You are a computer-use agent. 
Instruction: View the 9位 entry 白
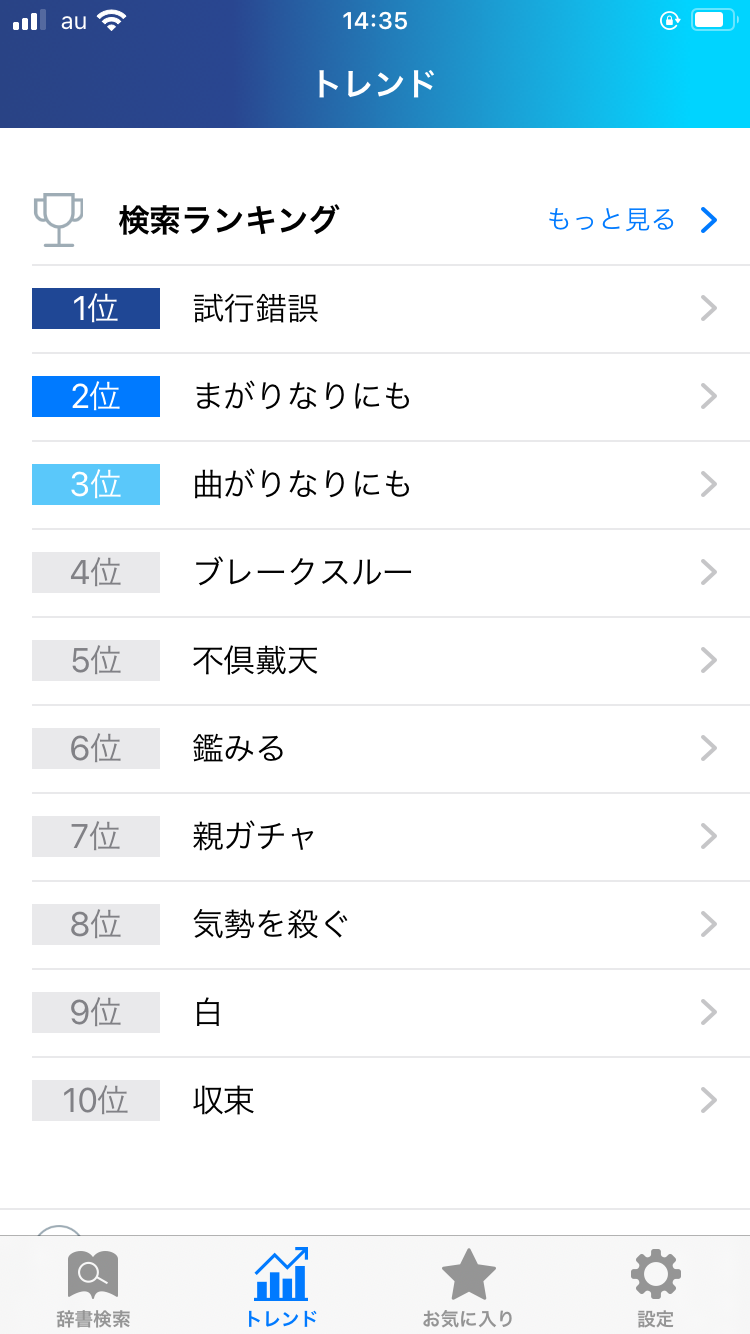tap(375, 1013)
